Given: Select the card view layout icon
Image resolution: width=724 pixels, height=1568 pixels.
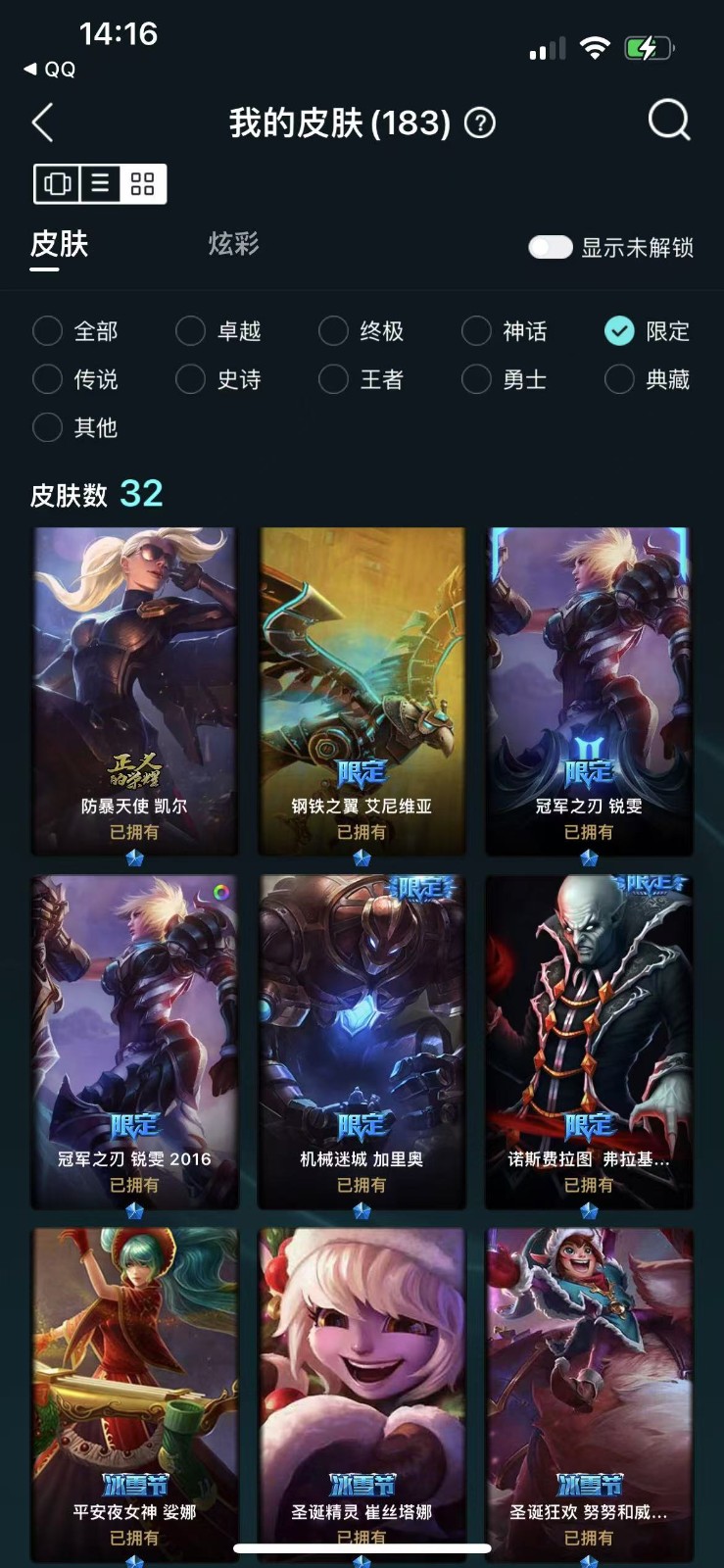Looking at the screenshot, I should pyautogui.click(x=58, y=183).
